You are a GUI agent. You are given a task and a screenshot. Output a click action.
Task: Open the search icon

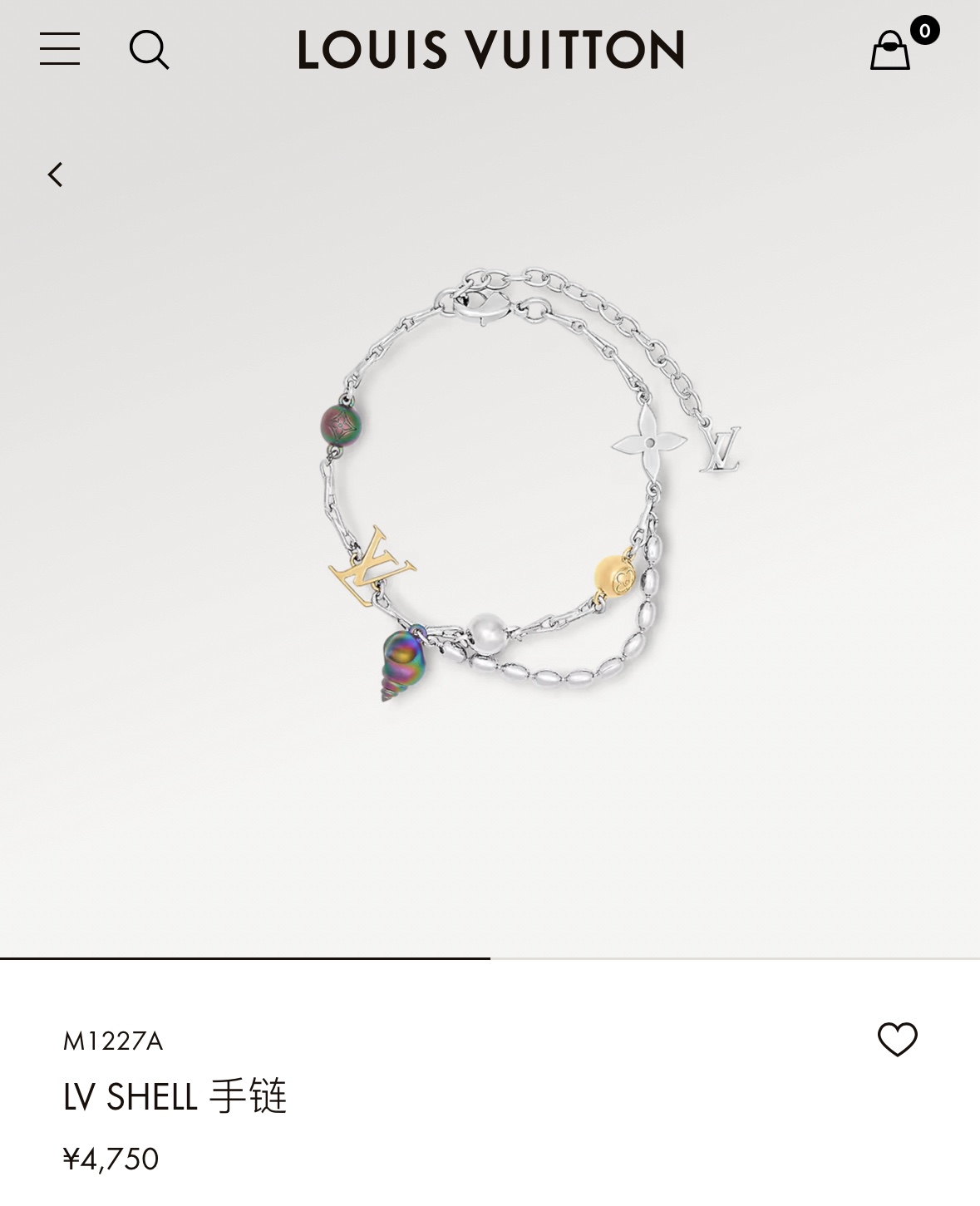150,50
